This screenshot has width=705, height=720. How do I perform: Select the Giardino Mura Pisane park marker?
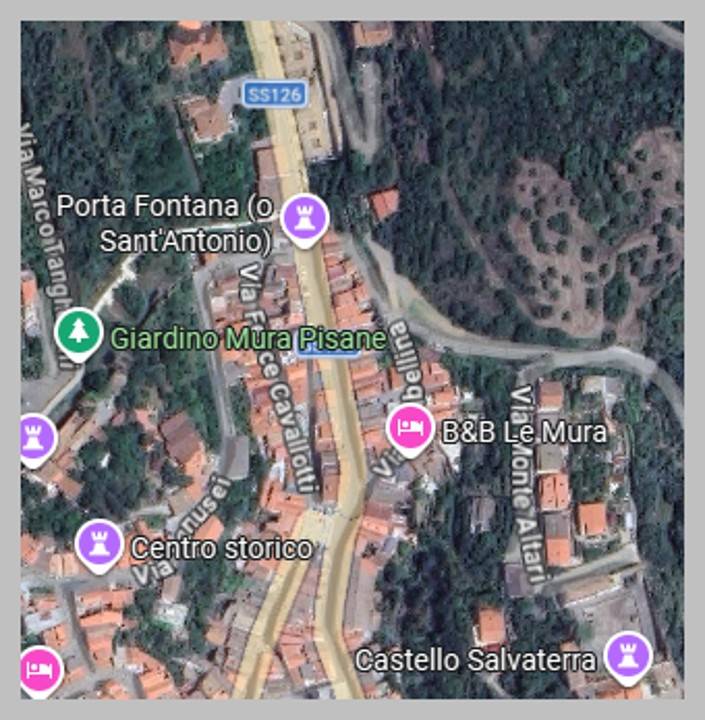77,333
